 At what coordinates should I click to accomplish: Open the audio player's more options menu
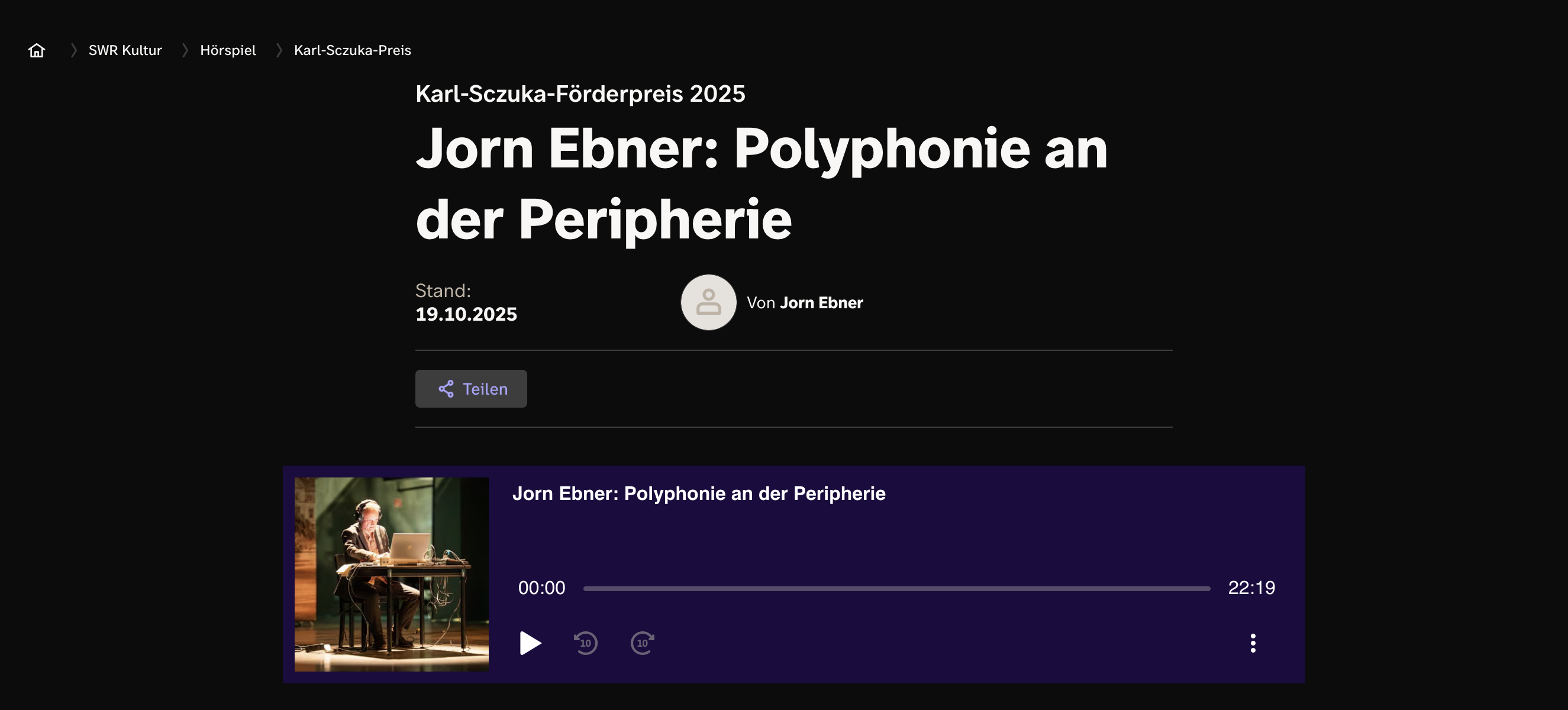pyautogui.click(x=1252, y=643)
